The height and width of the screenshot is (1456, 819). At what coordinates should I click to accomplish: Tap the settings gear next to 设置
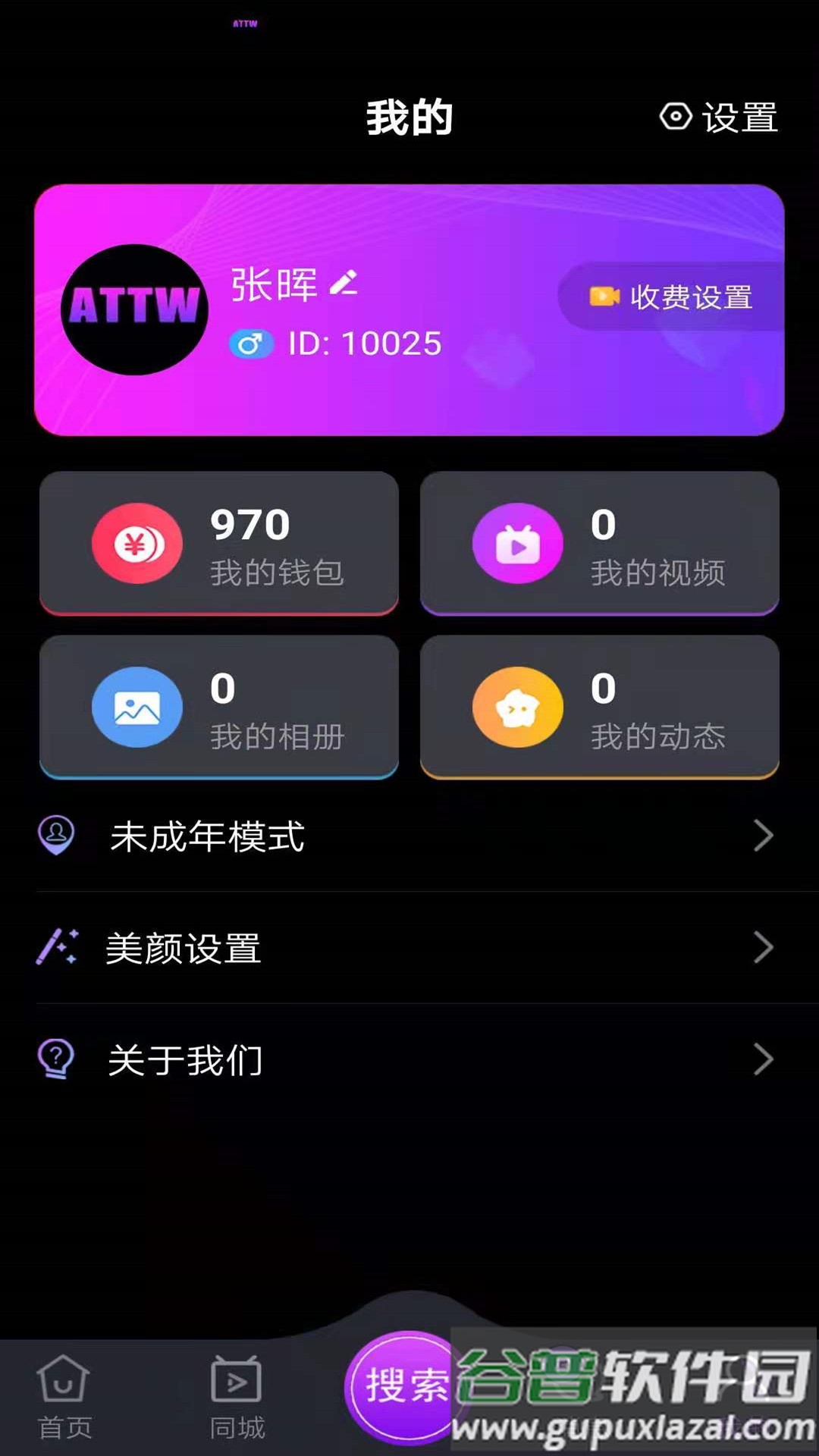pyautogui.click(x=673, y=117)
